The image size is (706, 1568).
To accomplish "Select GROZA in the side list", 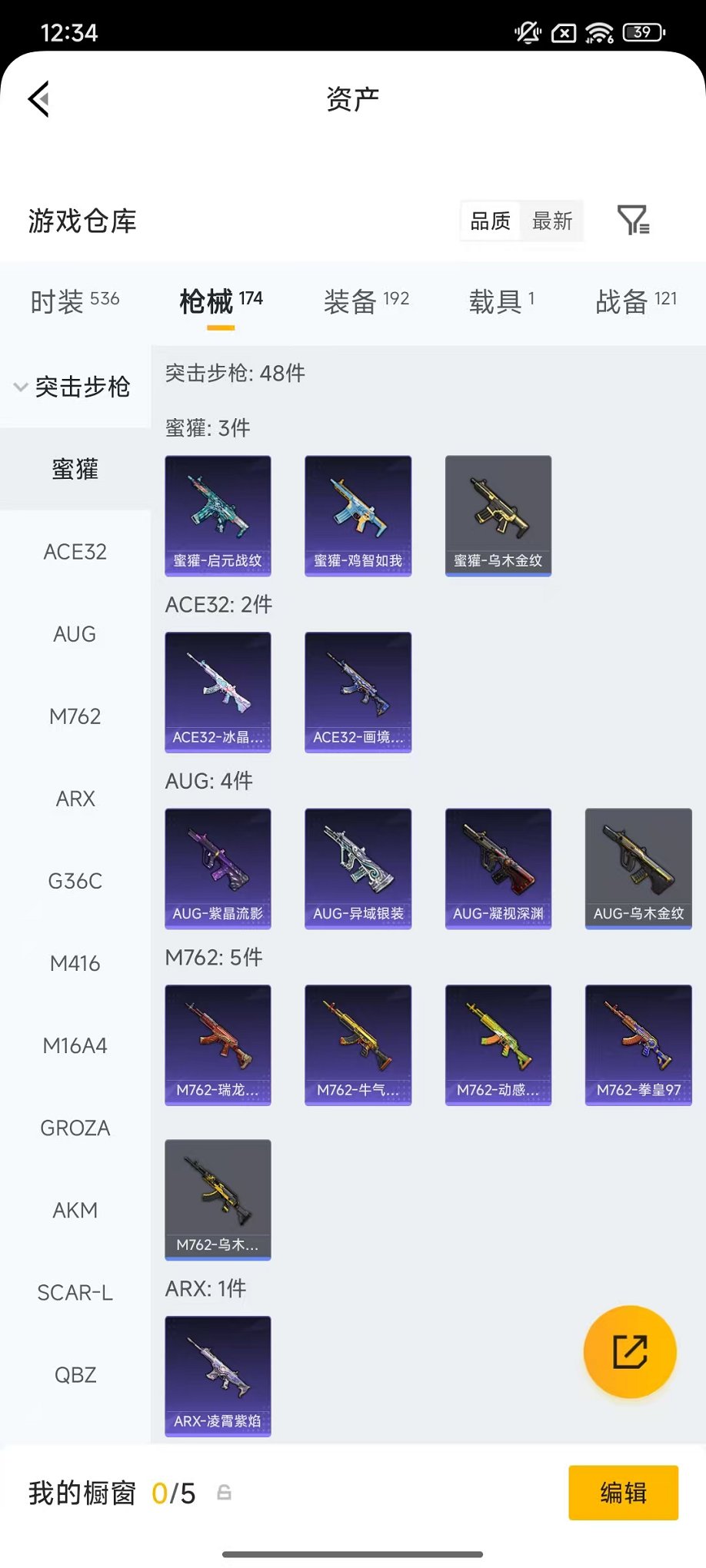I will point(75,1128).
